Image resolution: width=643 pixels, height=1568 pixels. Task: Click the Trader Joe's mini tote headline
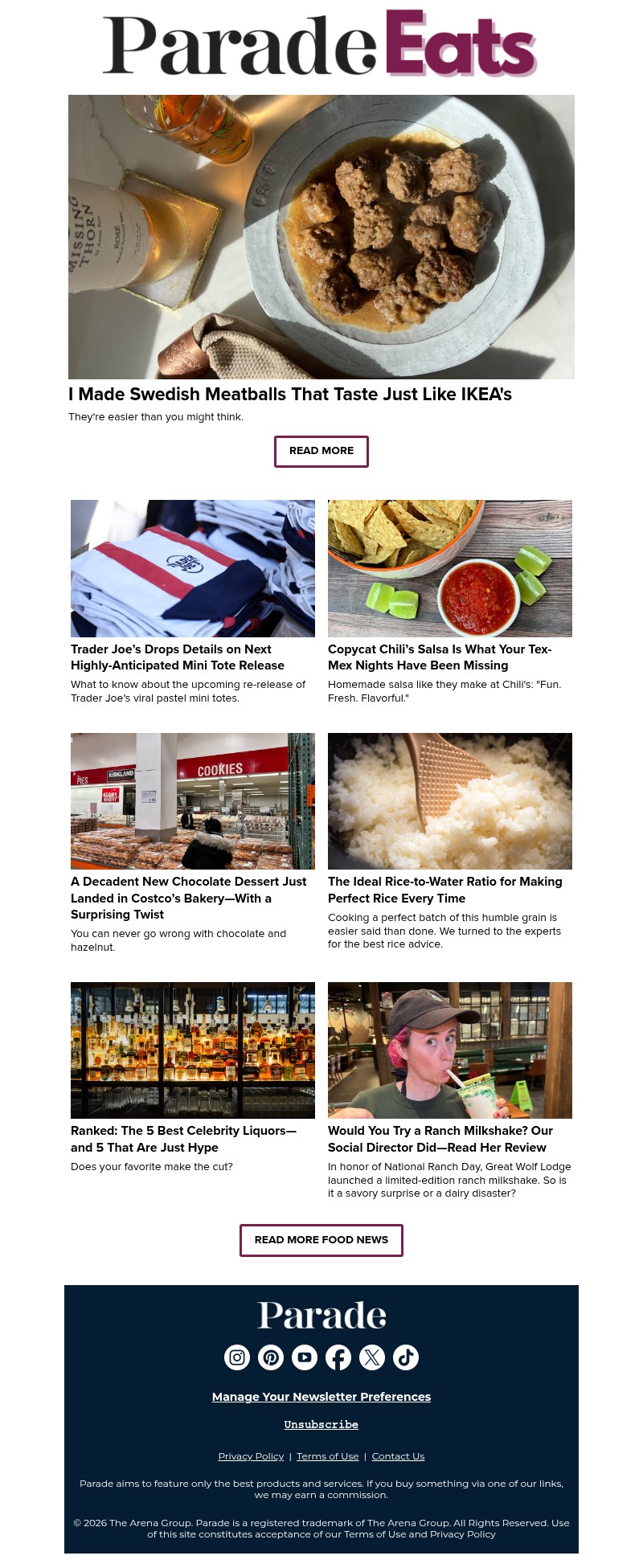coord(178,657)
